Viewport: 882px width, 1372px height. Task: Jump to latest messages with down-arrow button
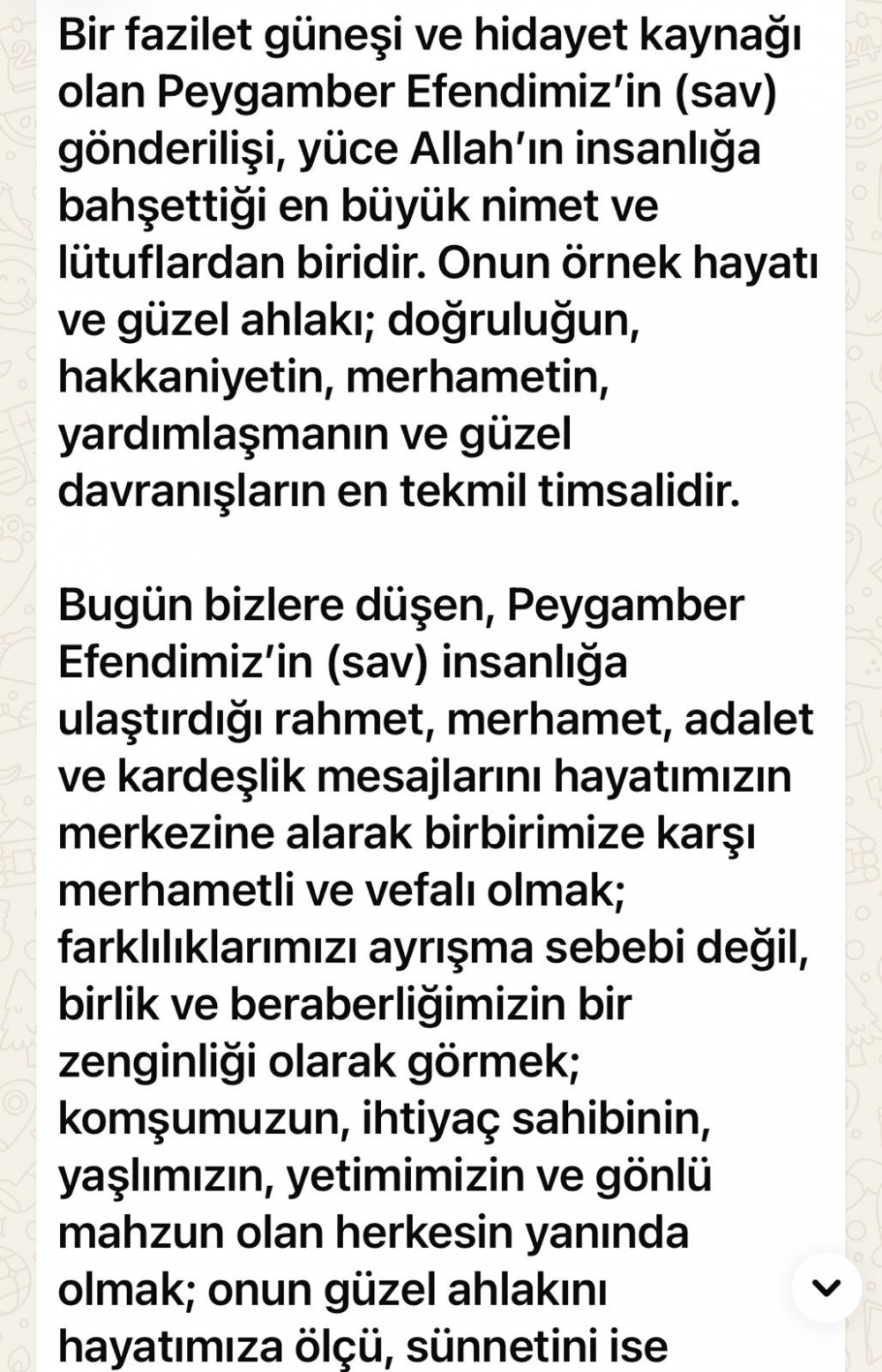click(x=826, y=1288)
